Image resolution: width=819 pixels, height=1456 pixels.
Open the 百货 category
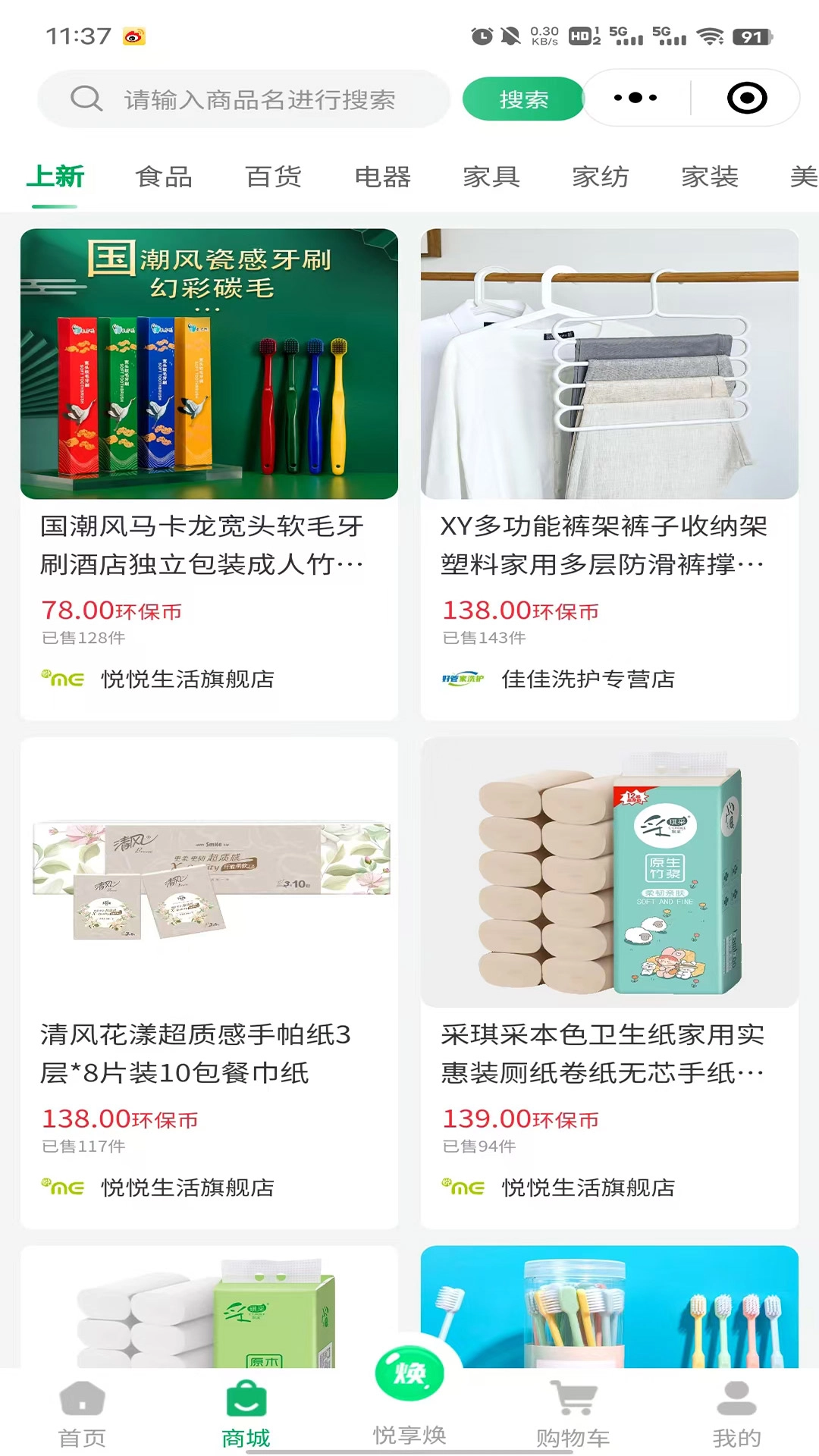275,177
